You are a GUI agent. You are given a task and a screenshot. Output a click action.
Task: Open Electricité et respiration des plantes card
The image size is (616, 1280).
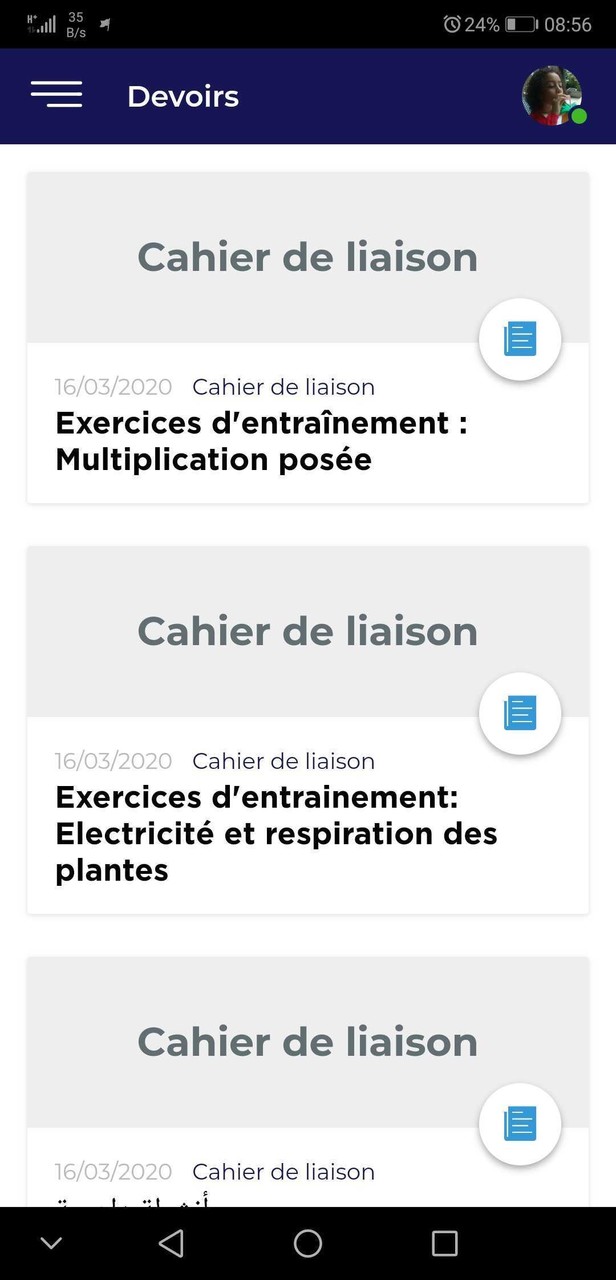276,833
